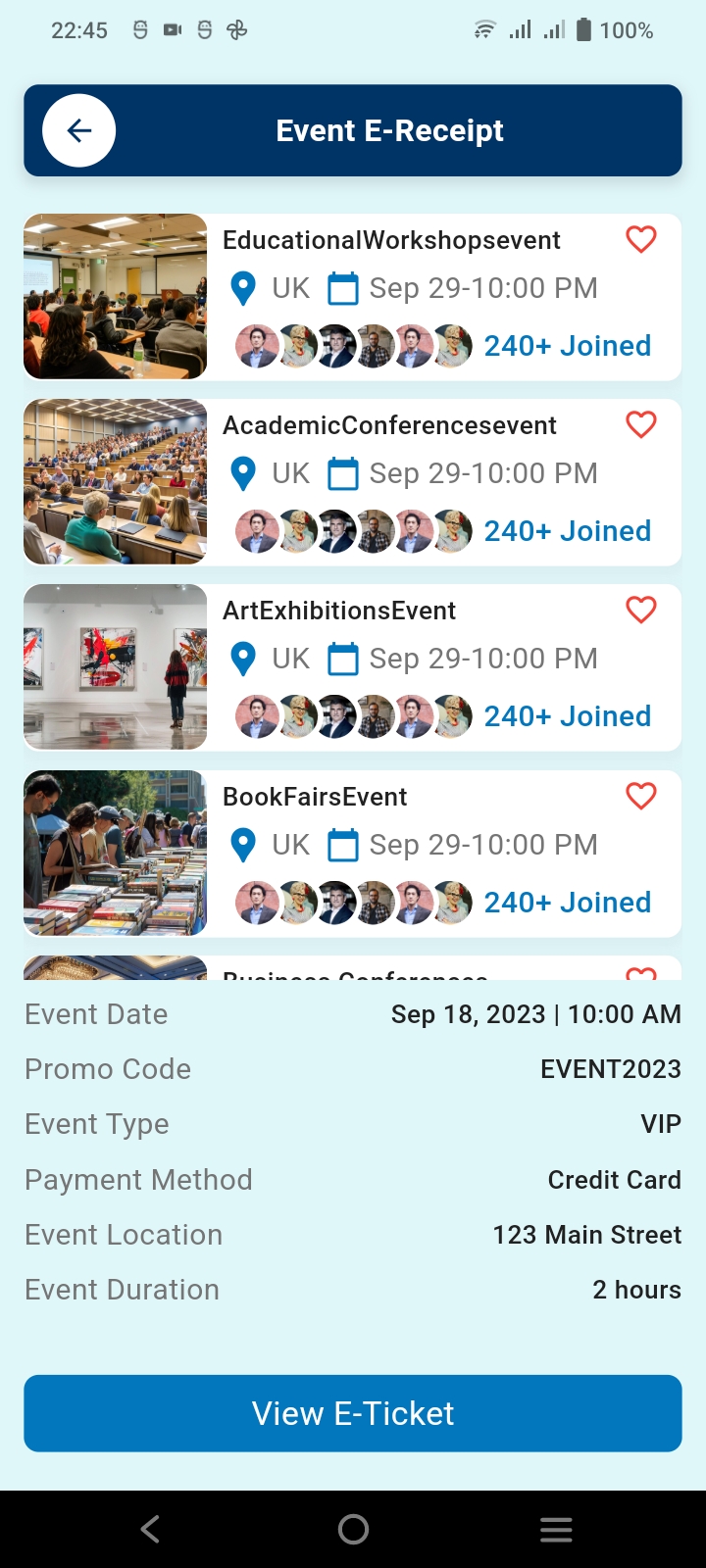This screenshot has height=1568, width=706.
Task: Open 240+ Joined for EducationalWorkshopsevent
Action: (x=567, y=345)
